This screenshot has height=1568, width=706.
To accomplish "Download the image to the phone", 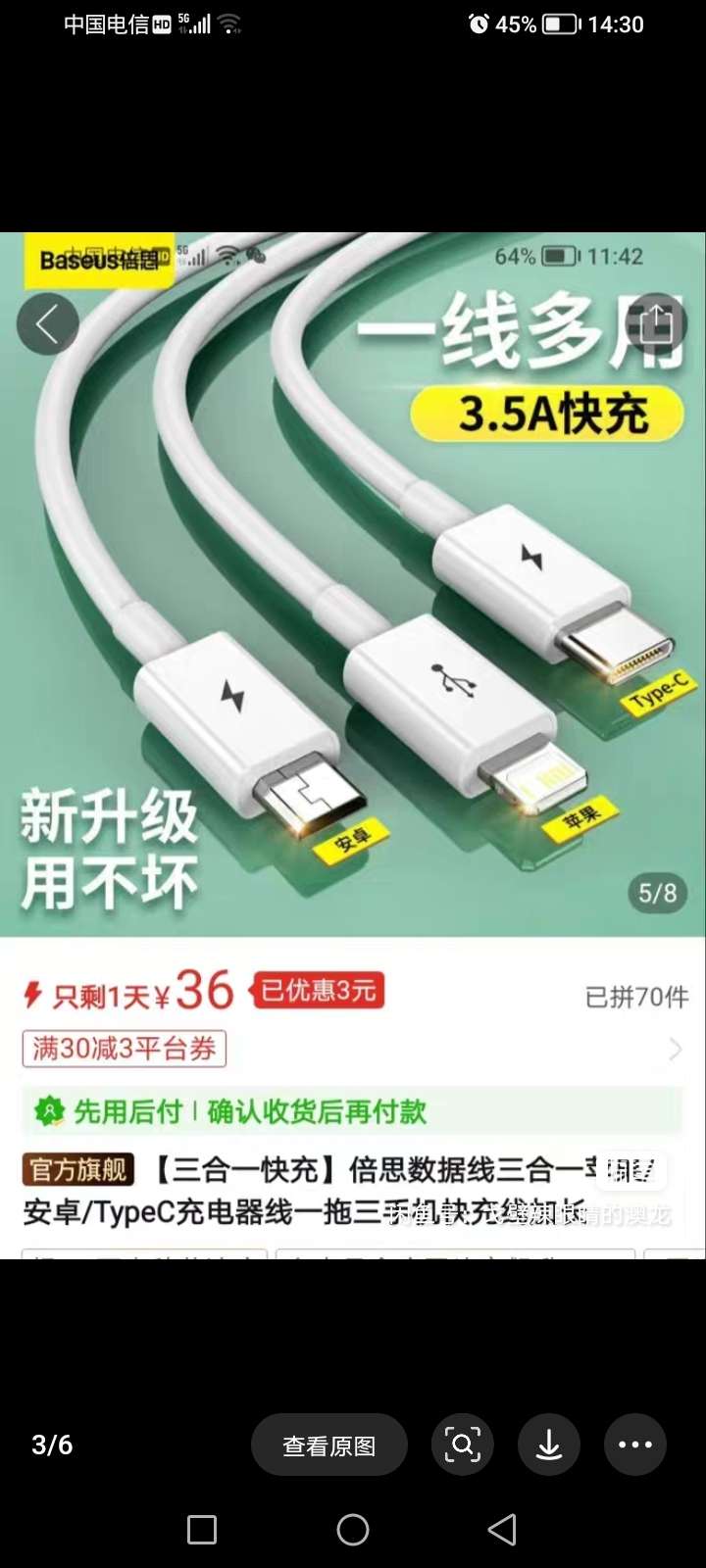I will coord(549,1445).
